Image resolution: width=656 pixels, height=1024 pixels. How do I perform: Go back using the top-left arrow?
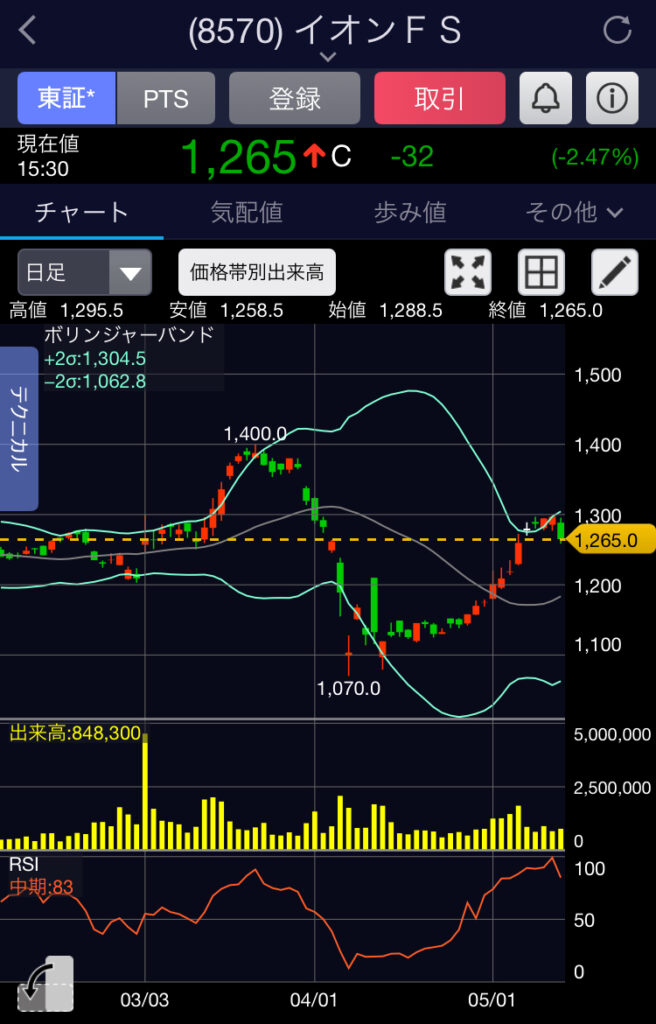28,31
